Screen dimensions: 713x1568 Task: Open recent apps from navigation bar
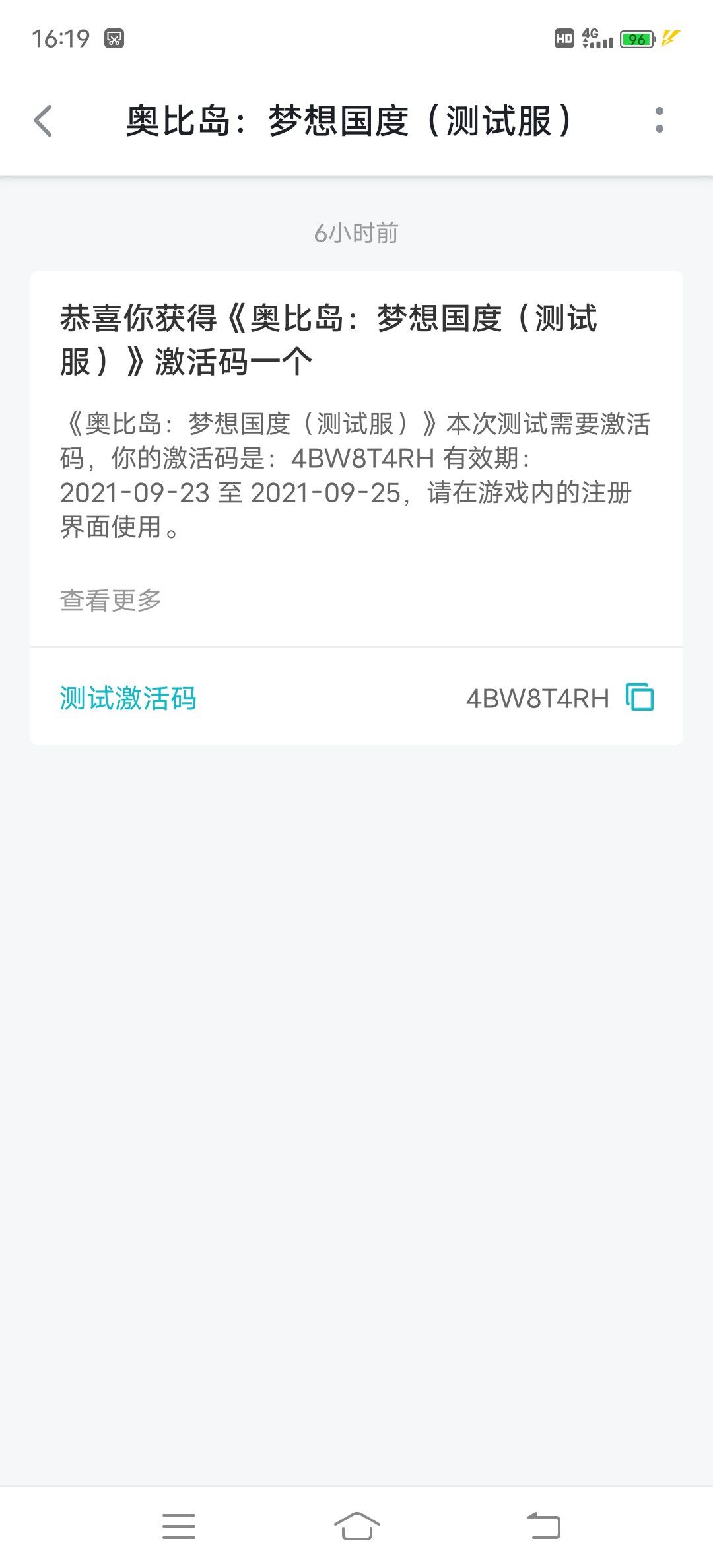tap(179, 1526)
